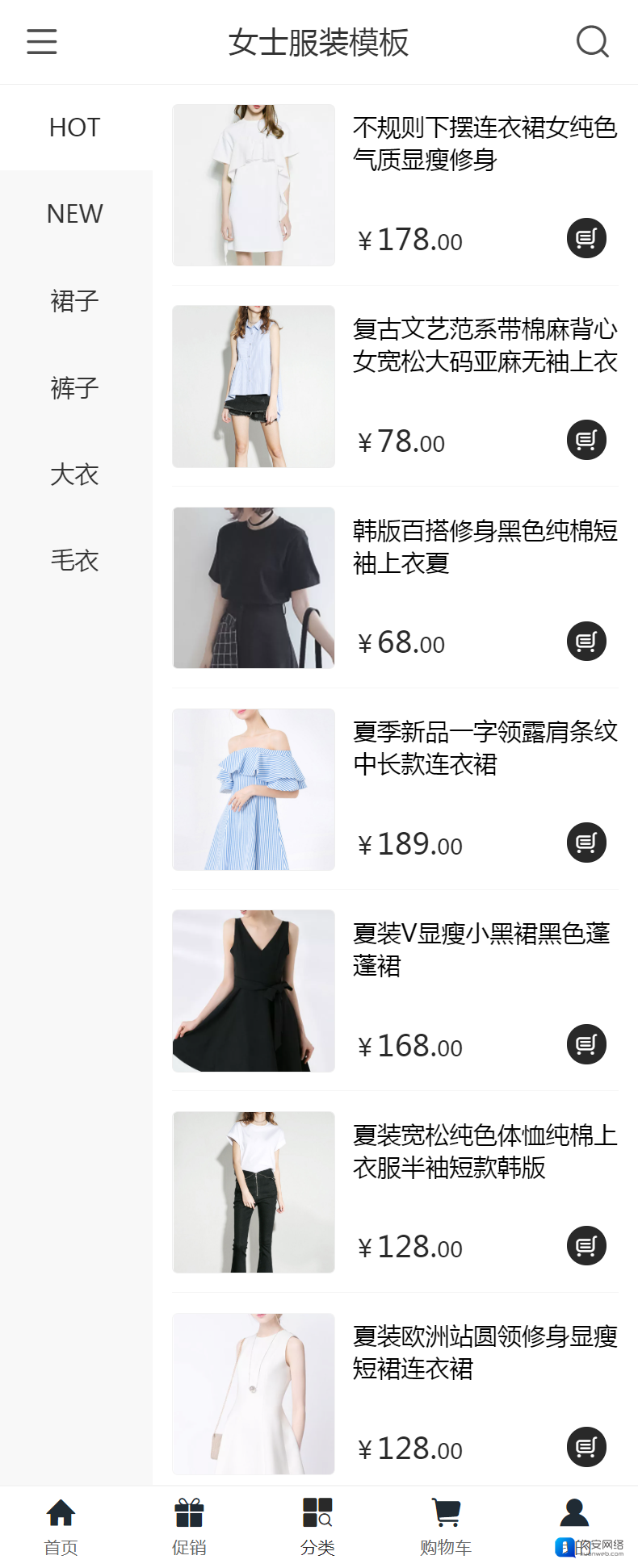The width and height of the screenshot is (638, 1568).
Task: Switch to the NEW category
Action: [x=75, y=214]
